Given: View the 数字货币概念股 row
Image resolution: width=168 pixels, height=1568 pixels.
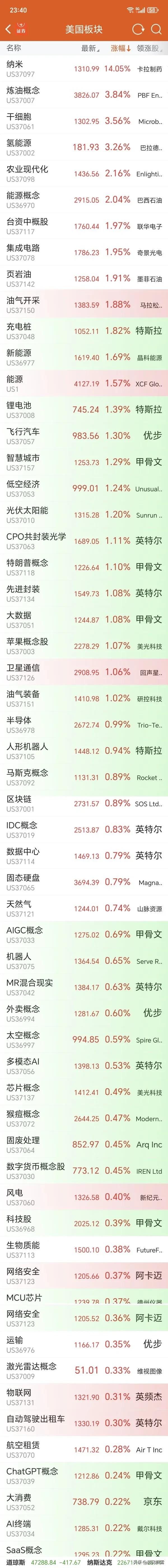Looking at the screenshot, I should coord(84,1170).
